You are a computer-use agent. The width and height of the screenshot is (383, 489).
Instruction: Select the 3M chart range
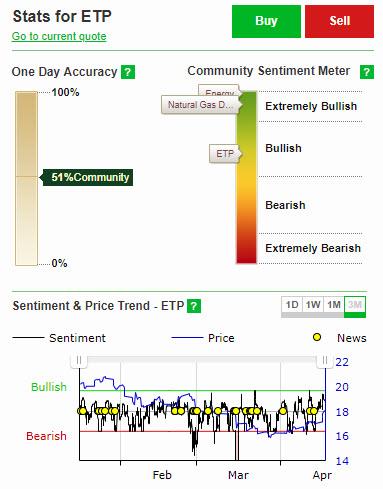click(355, 305)
